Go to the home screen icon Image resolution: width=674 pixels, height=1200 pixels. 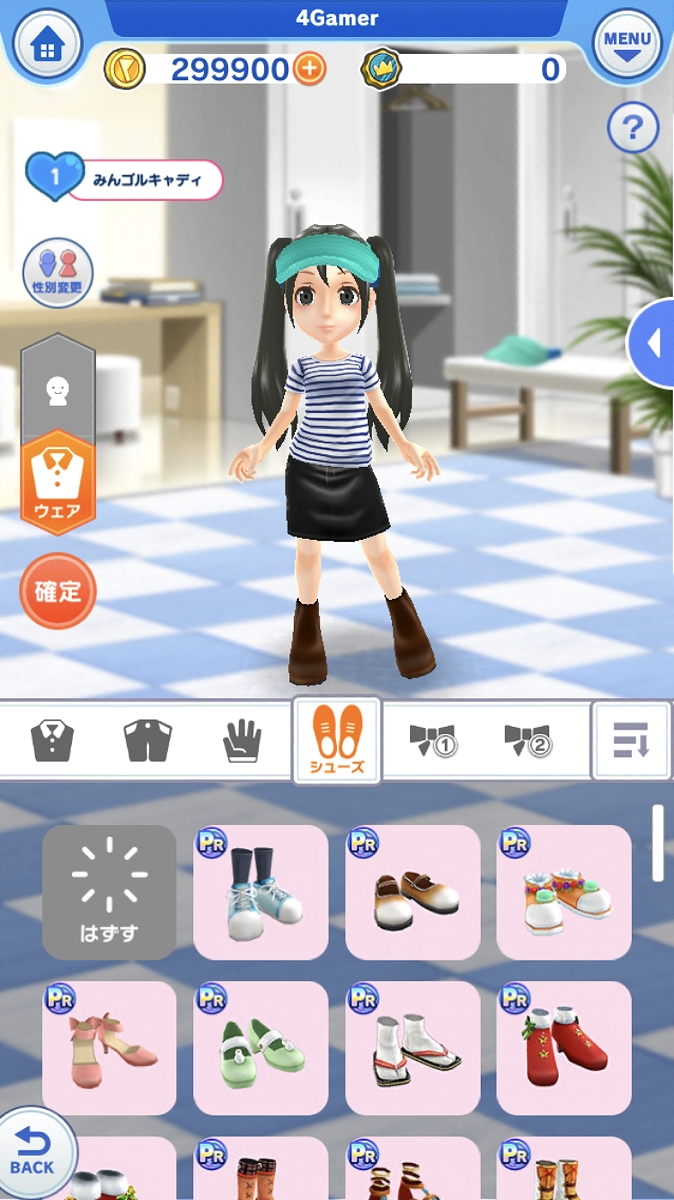tap(47, 46)
